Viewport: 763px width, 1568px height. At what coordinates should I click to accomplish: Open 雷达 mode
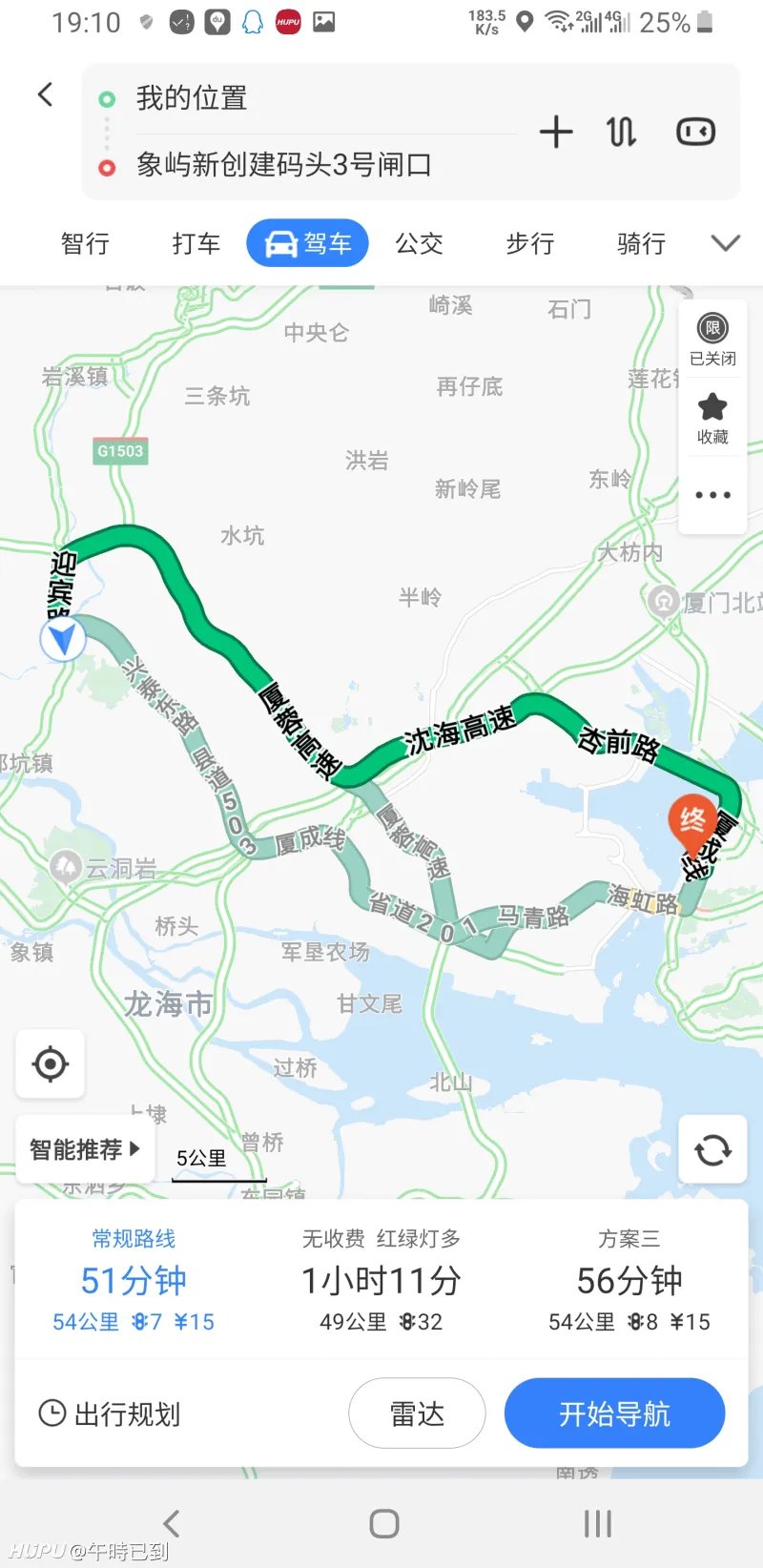pyautogui.click(x=417, y=1413)
